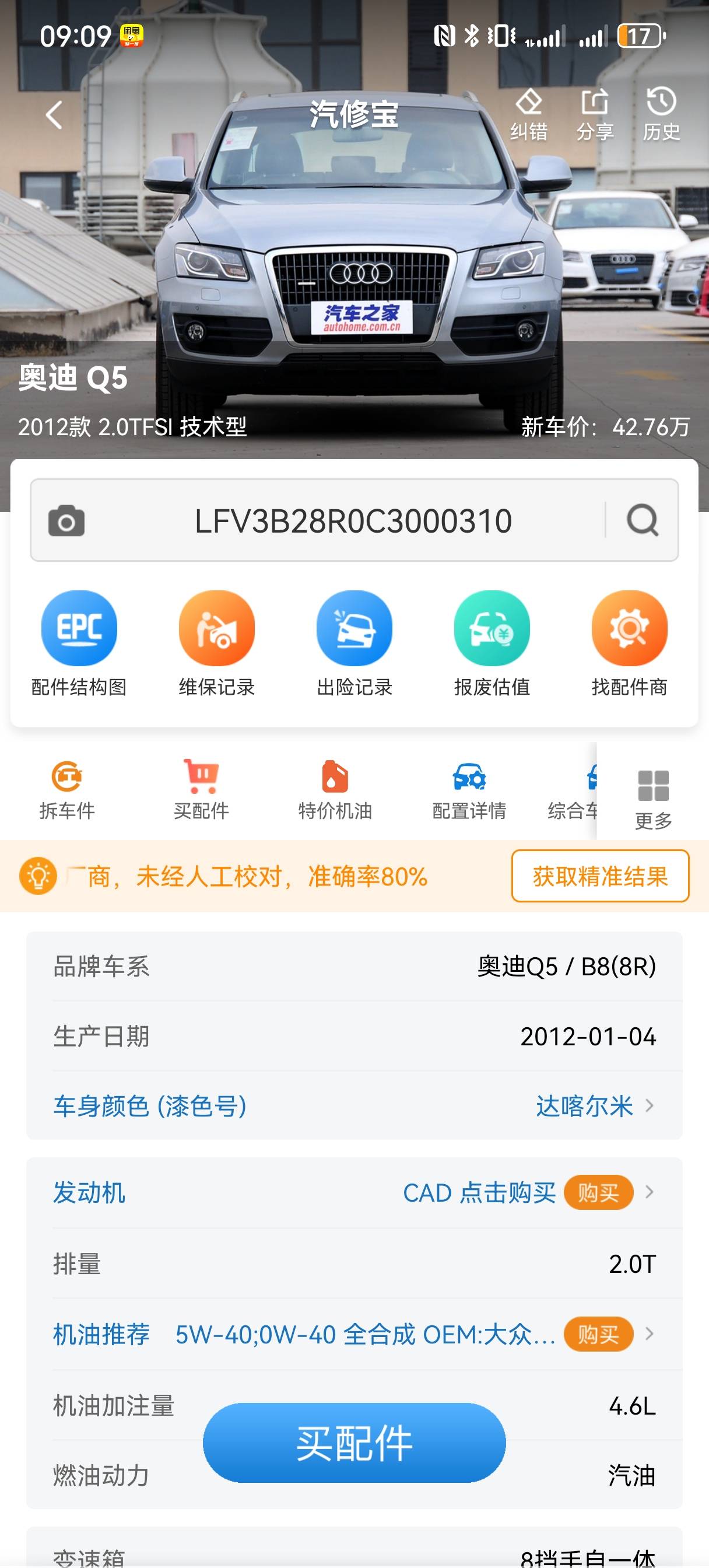Select 找配件商 parts suppliers

629,642
